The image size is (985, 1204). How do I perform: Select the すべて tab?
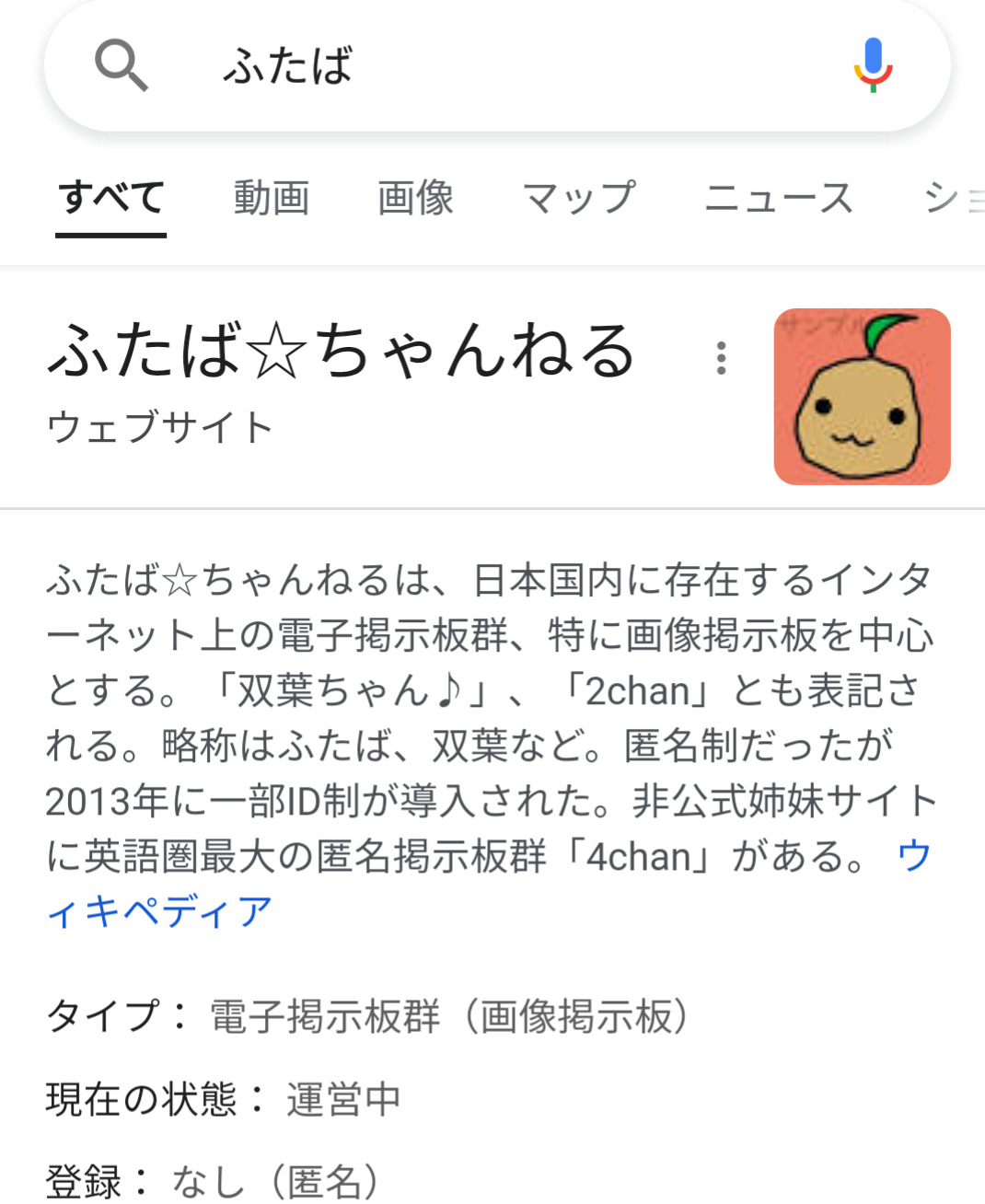[111, 198]
